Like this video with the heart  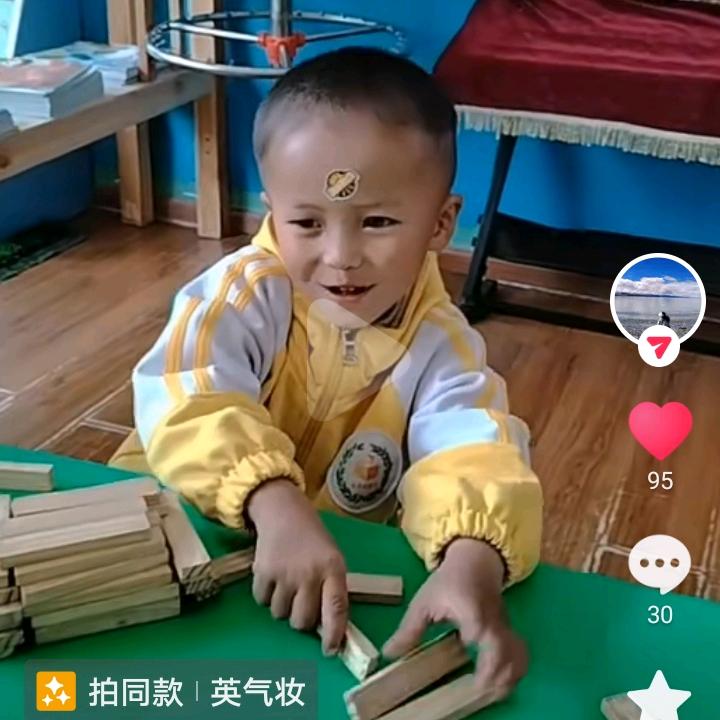coord(660,430)
